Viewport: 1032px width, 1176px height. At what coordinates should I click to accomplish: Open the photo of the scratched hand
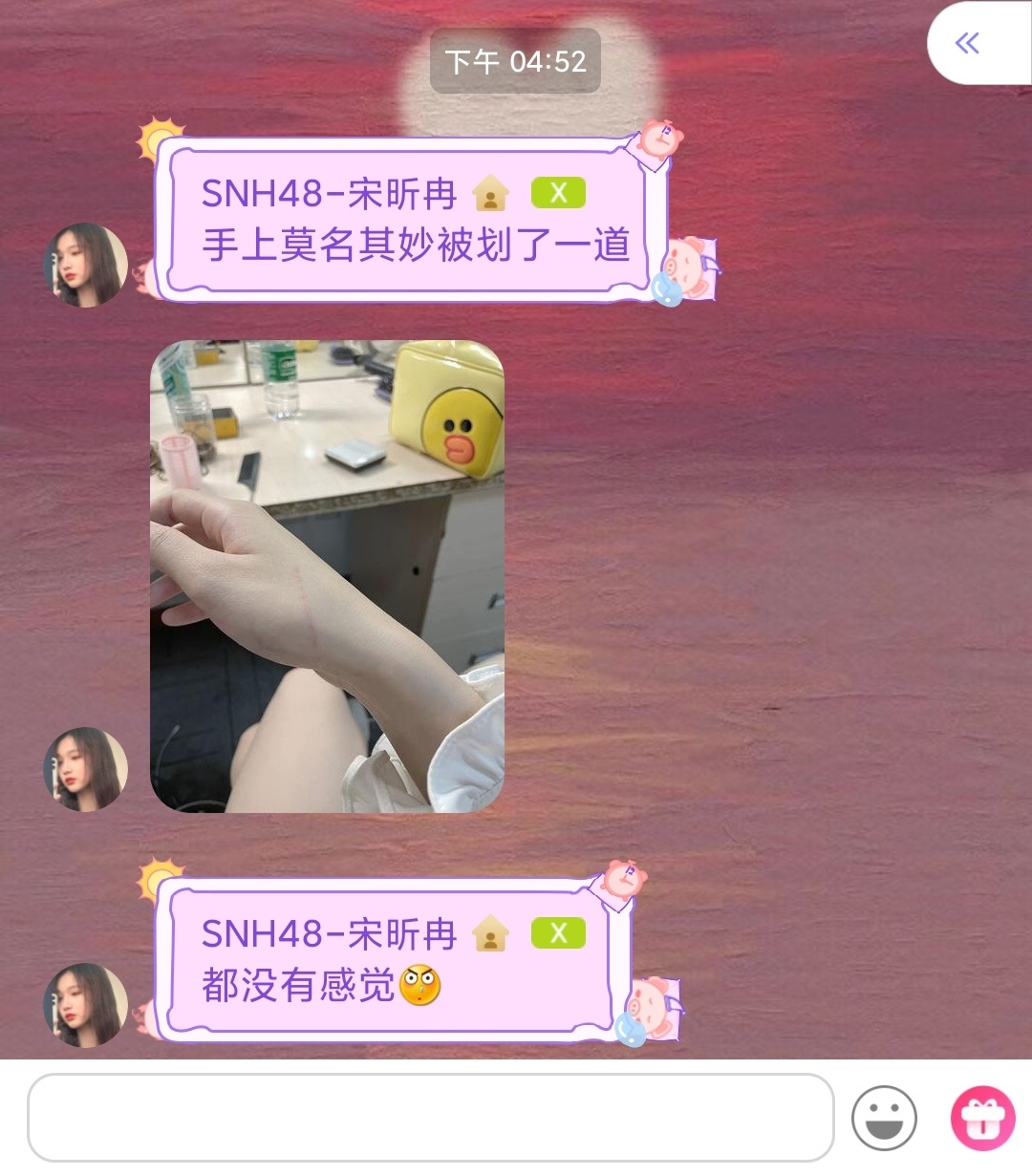[x=327, y=576]
